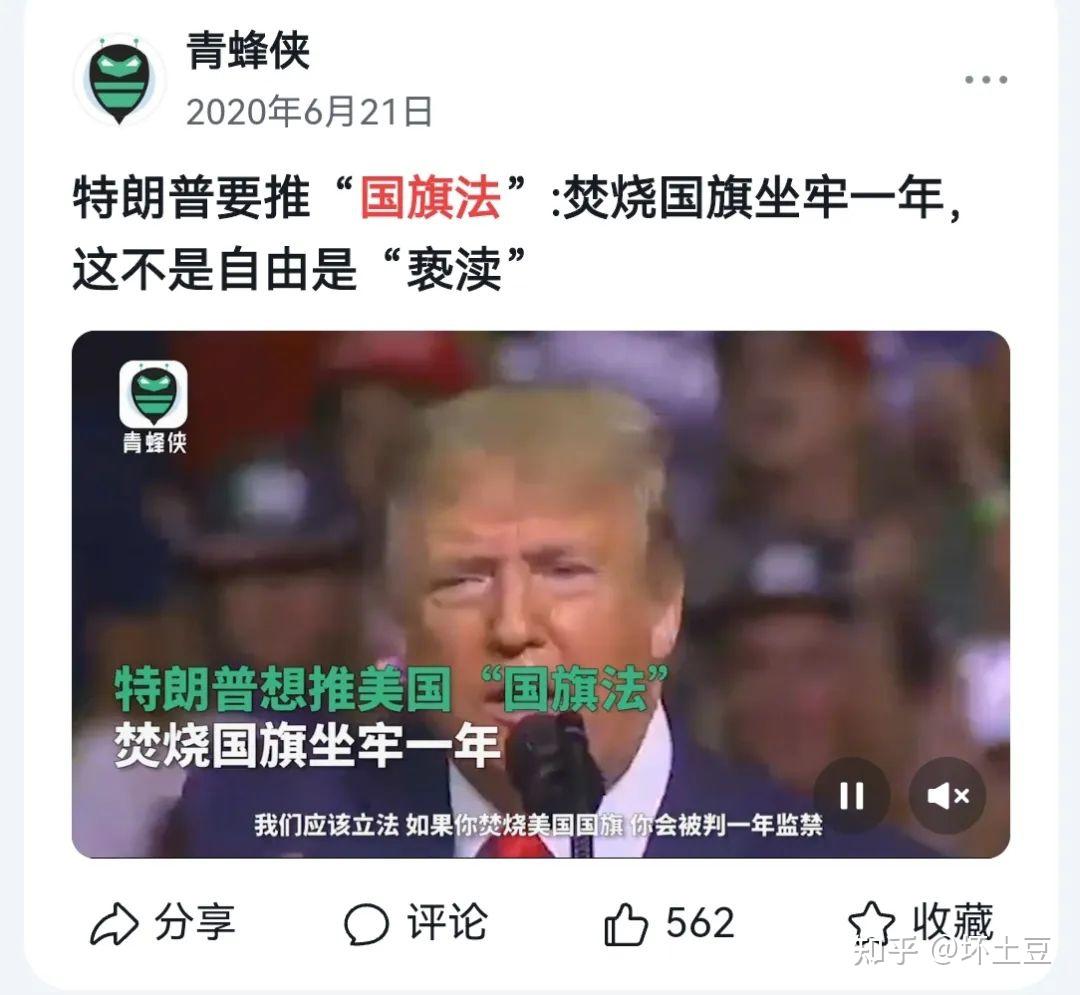Image resolution: width=1080 pixels, height=995 pixels.
Task: Like the post with 562 likes
Action: (x=669, y=923)
